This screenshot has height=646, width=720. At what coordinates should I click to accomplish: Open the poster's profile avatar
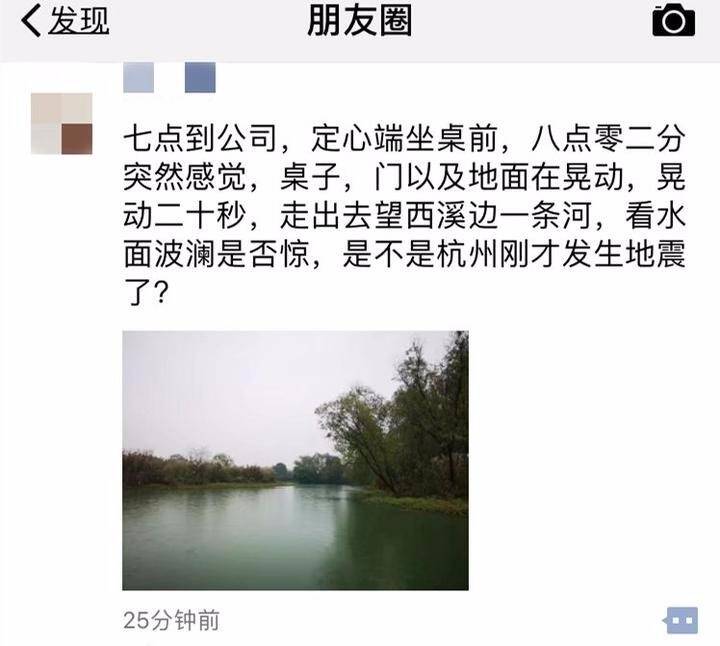62,124
